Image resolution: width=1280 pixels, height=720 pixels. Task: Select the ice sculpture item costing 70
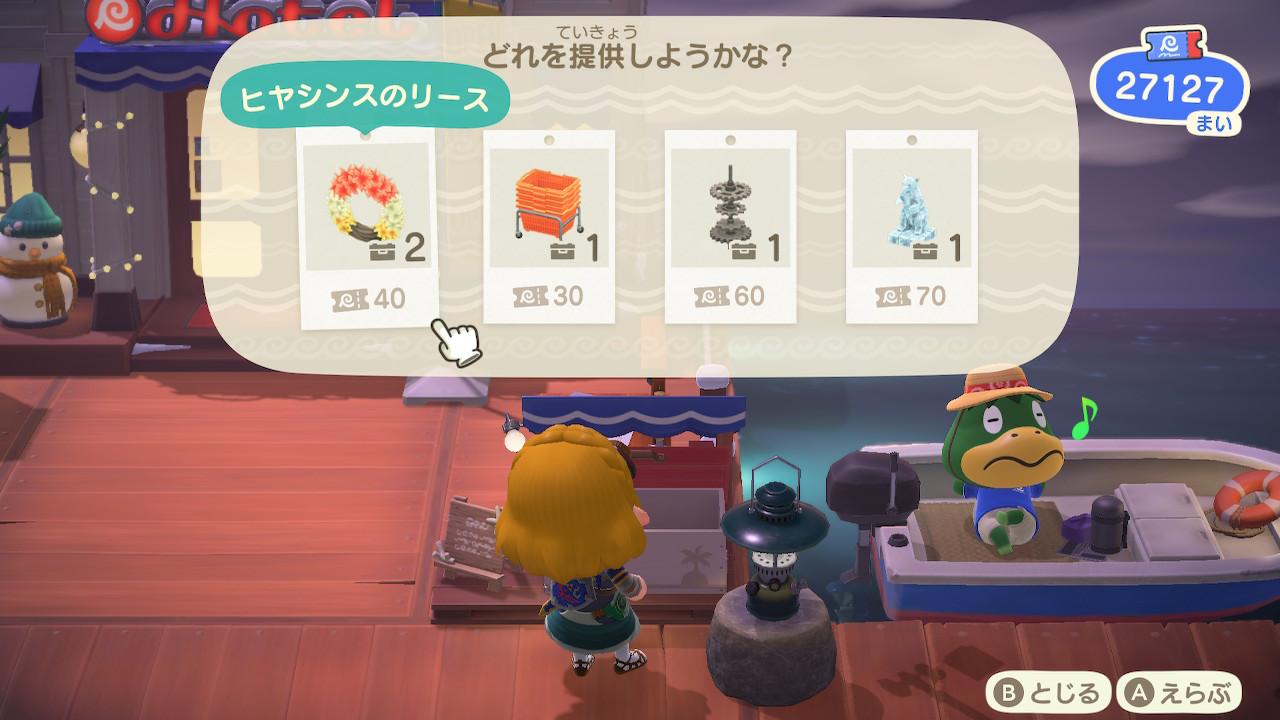click(911, 227)
